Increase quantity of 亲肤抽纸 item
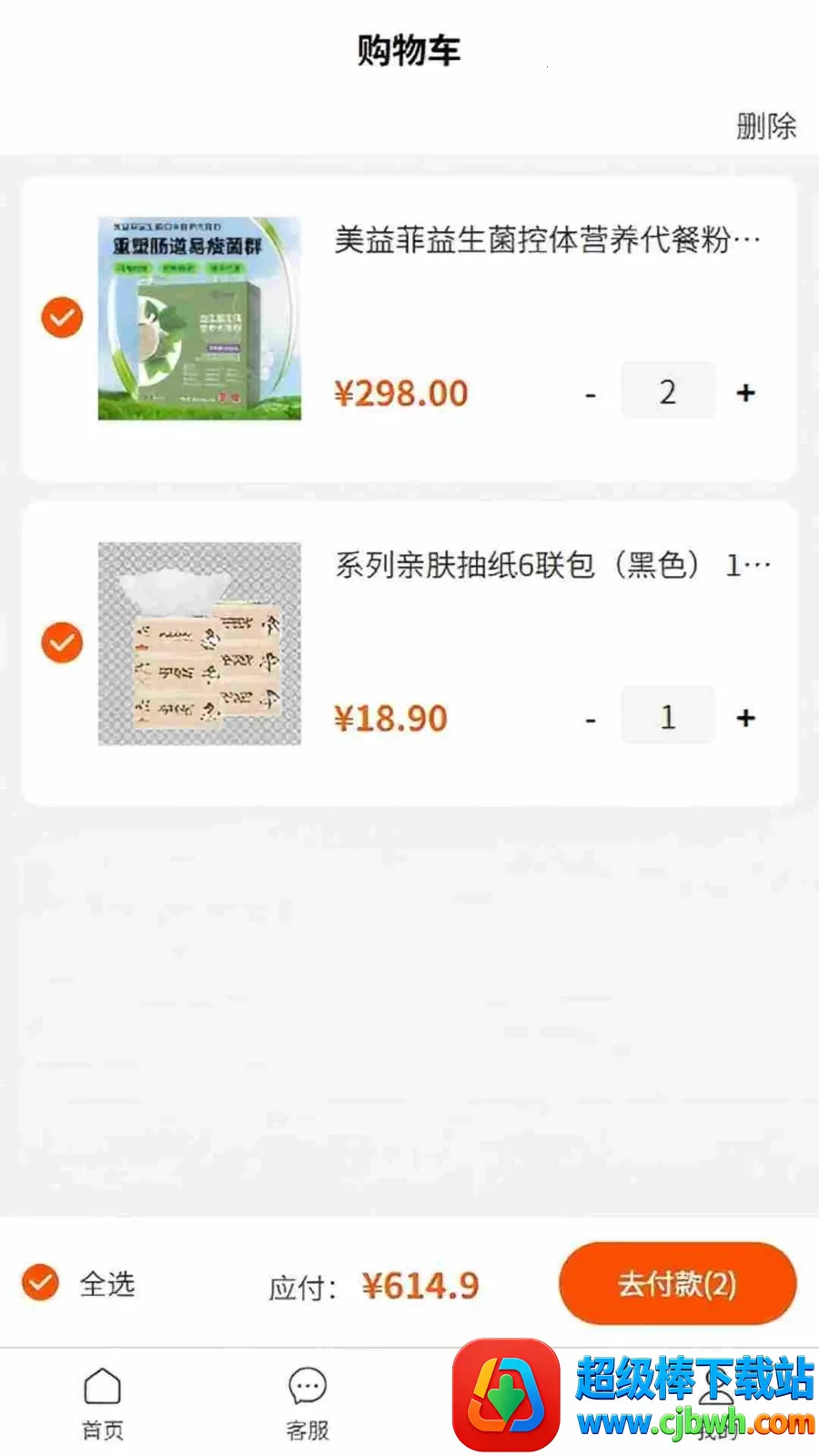 point(746,718)
